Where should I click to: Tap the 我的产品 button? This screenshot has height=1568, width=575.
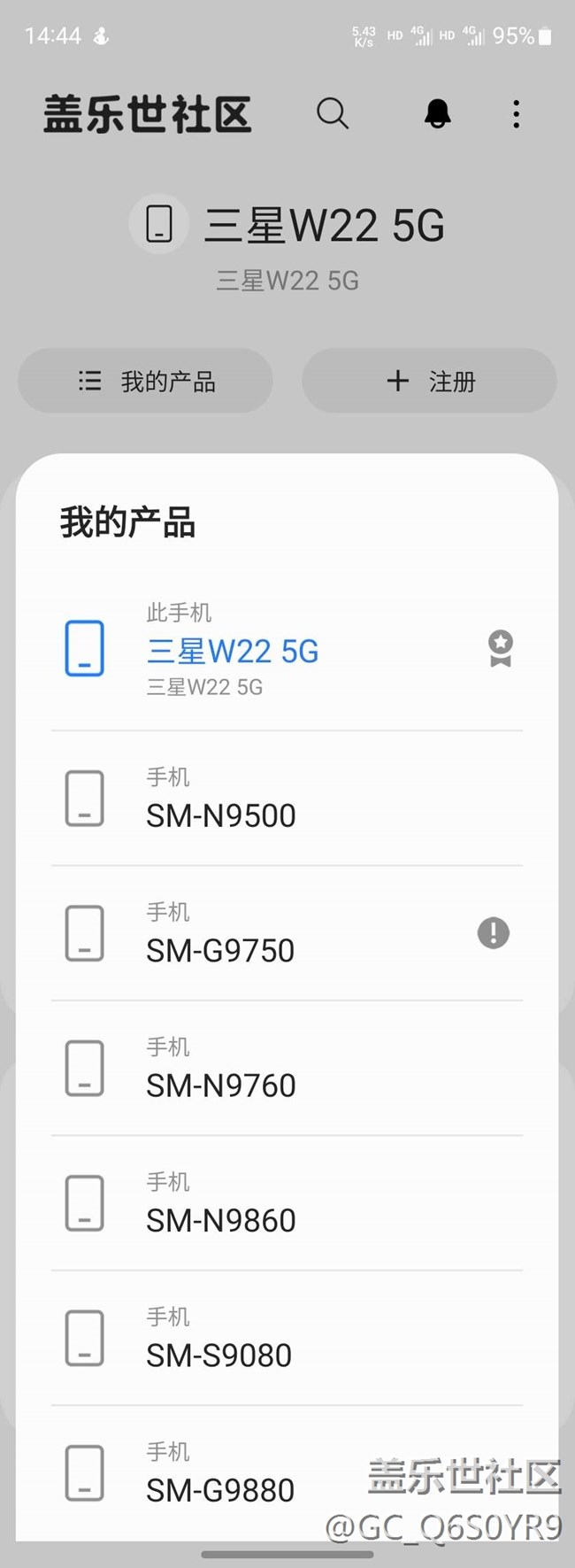(146, 381)
